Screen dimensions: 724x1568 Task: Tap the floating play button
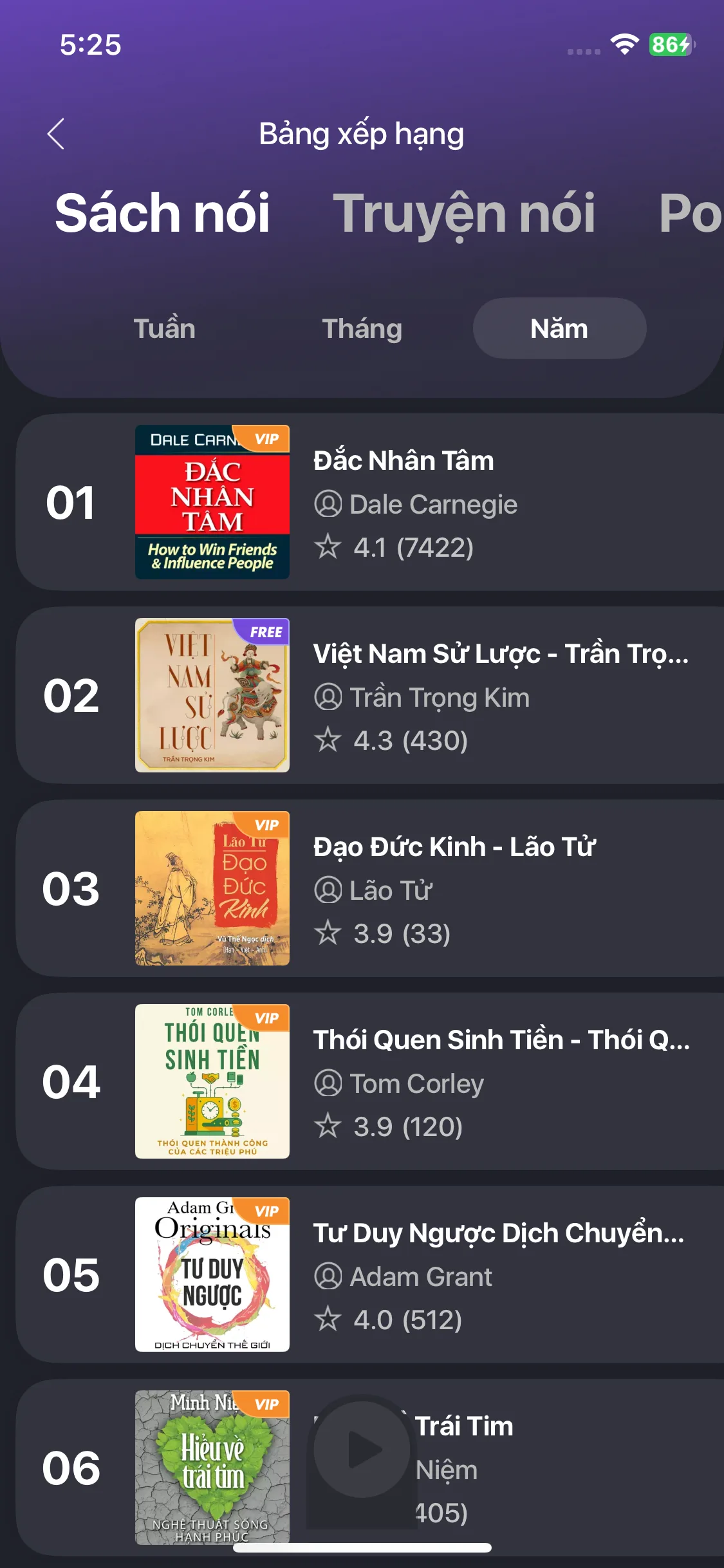click(x=362, y=1450)
